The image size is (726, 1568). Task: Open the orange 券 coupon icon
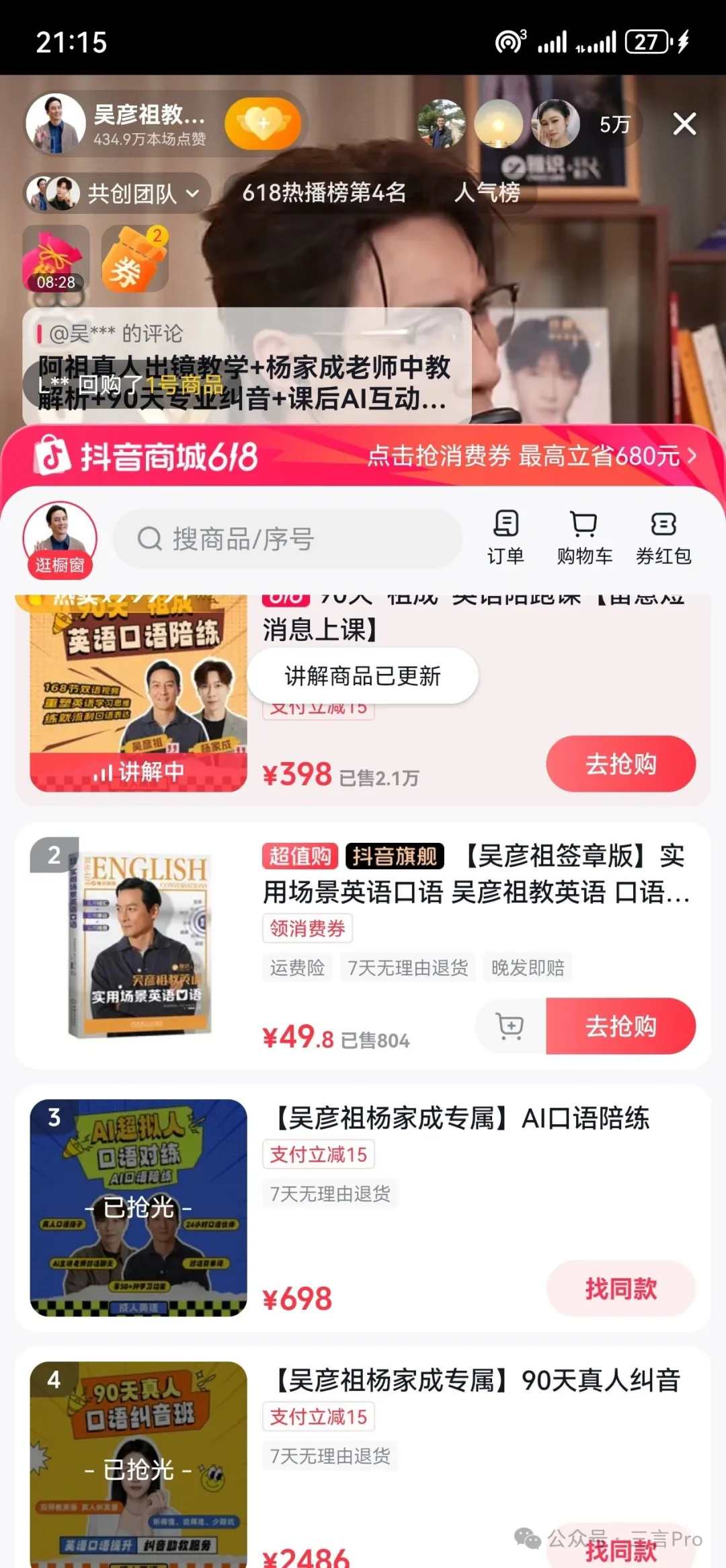(x=134, y=259)
